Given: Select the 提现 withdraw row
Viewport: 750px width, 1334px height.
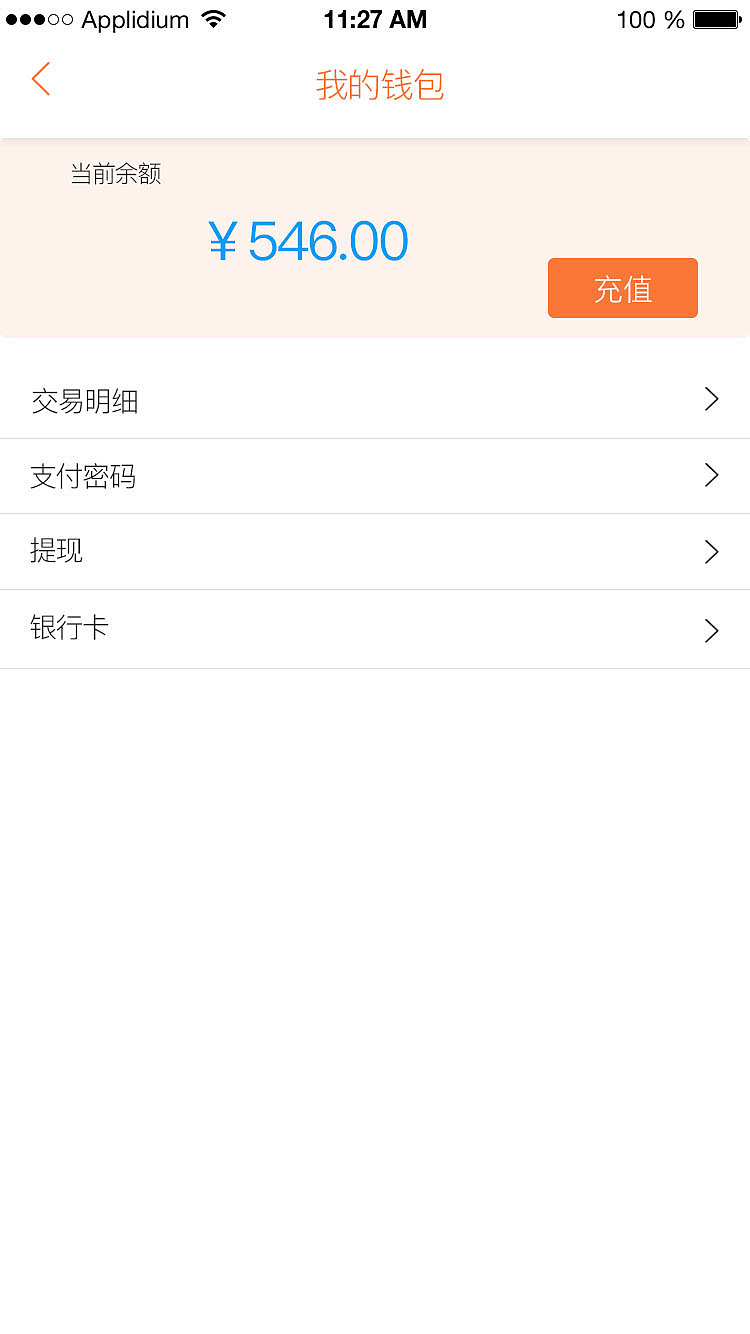Looking at the screenshot, I should [375, 551].
